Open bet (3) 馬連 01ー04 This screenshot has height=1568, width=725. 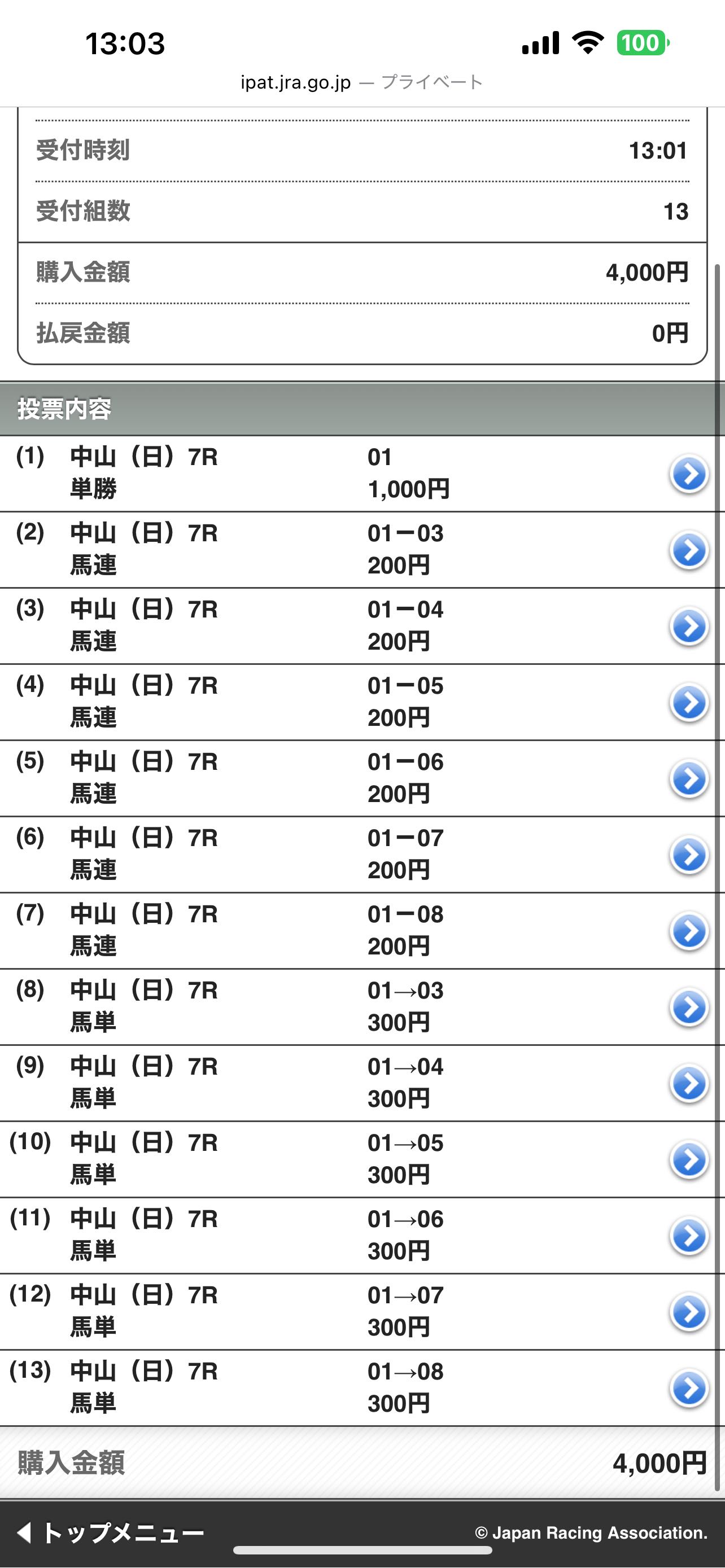click(688, 626)
